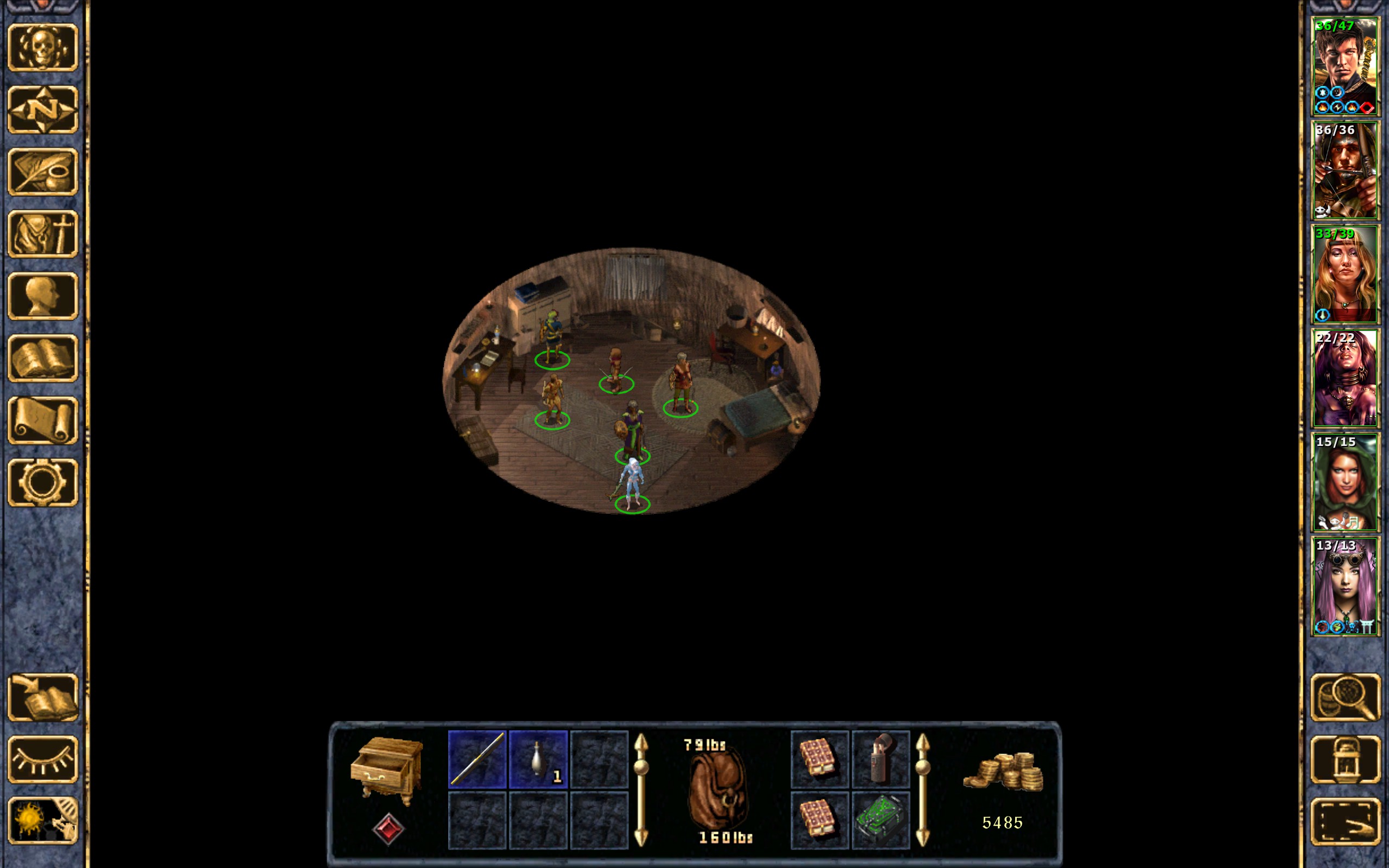Tap the magnifying glass button

pos(1345,697)
